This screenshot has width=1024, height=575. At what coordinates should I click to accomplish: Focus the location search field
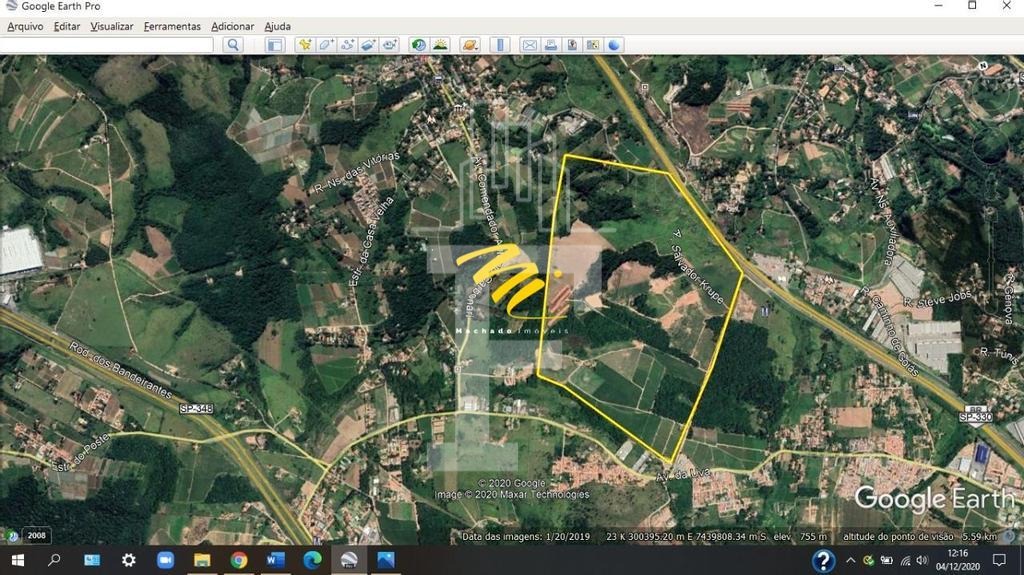point(107,45)
